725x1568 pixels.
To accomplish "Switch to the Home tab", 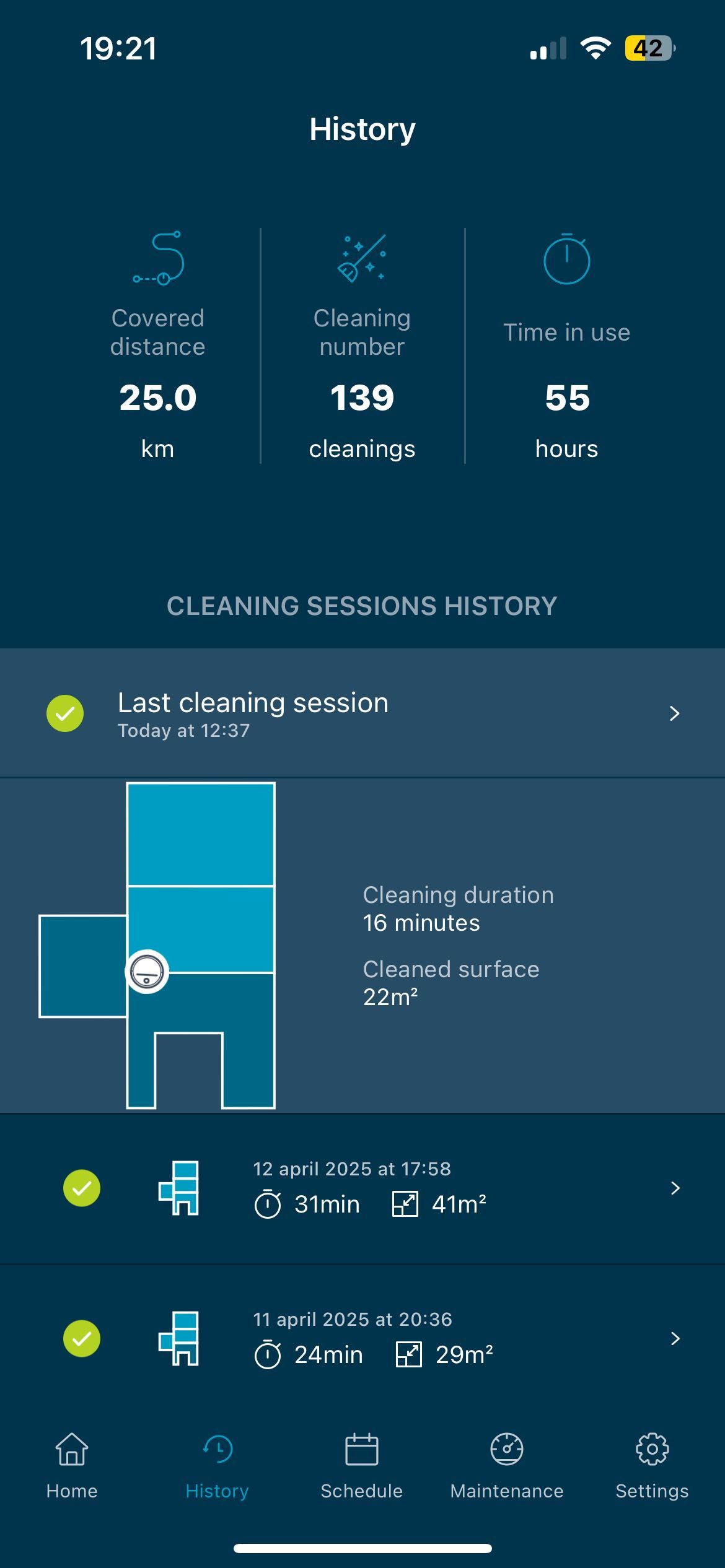I will coord(72,1465).
